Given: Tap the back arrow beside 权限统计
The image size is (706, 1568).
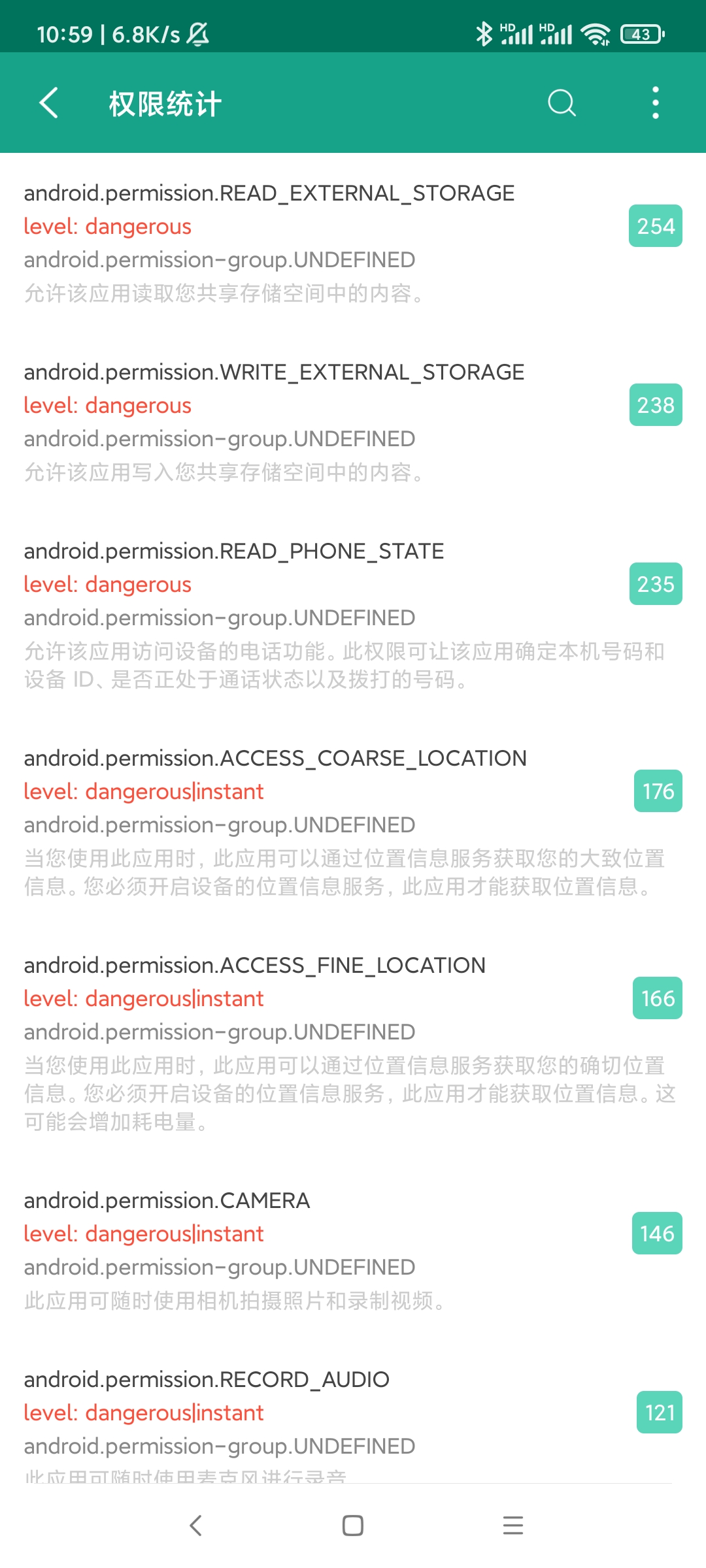Looking at the screenshot, I should click(49, 103).
